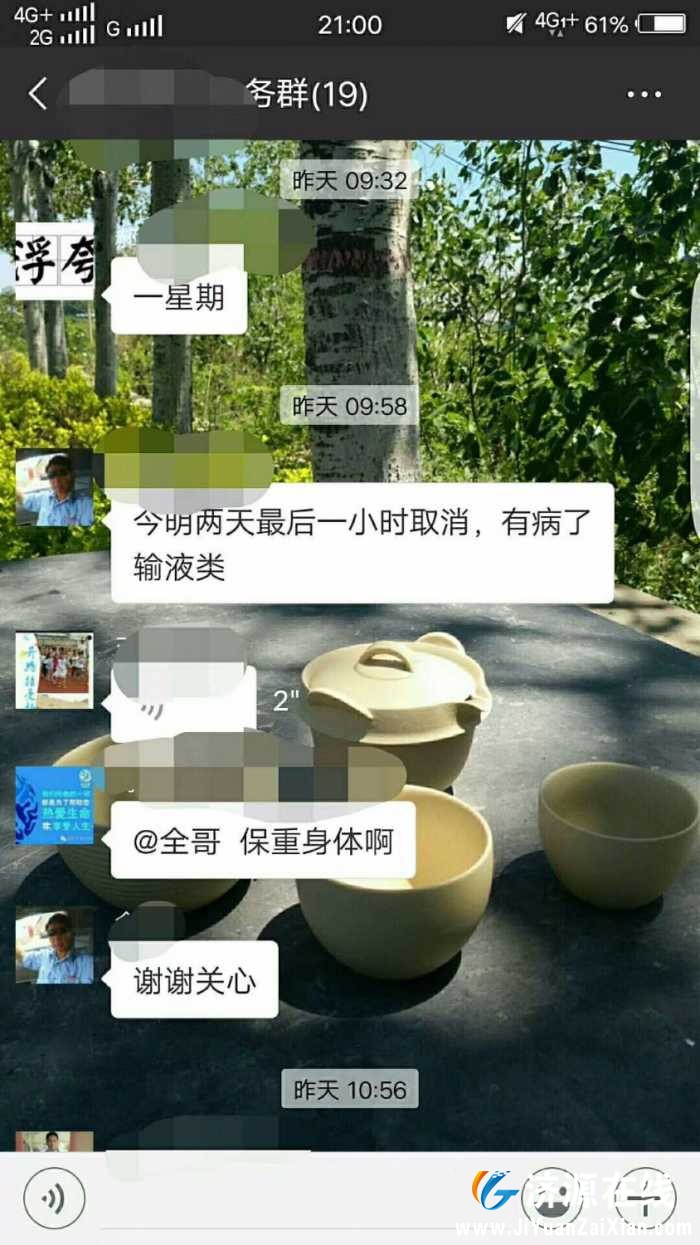The width and height of the screenshot is (700, 1245).
Task: Go back from the group chat
Action: point(38,95)
